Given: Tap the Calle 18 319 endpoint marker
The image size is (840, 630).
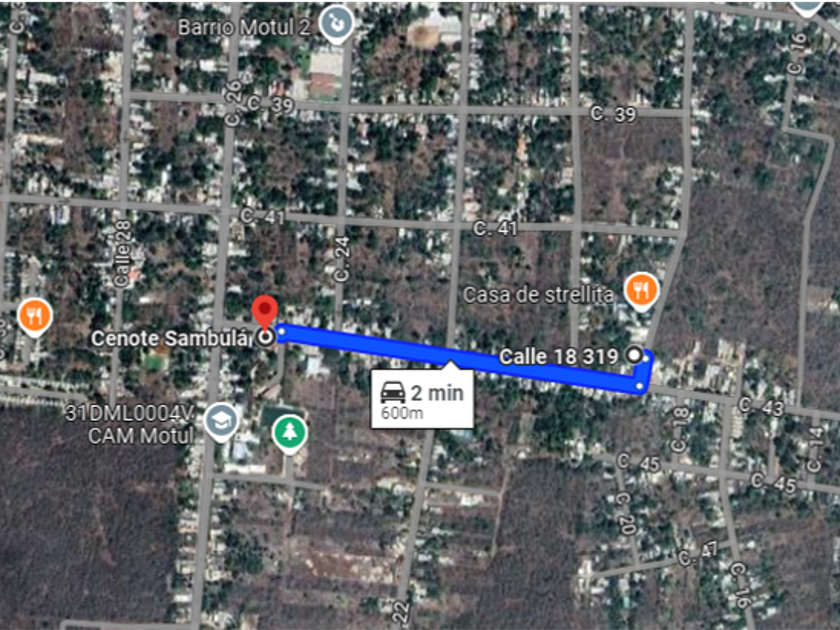Looking at the screenshot, I should point(634,355).
